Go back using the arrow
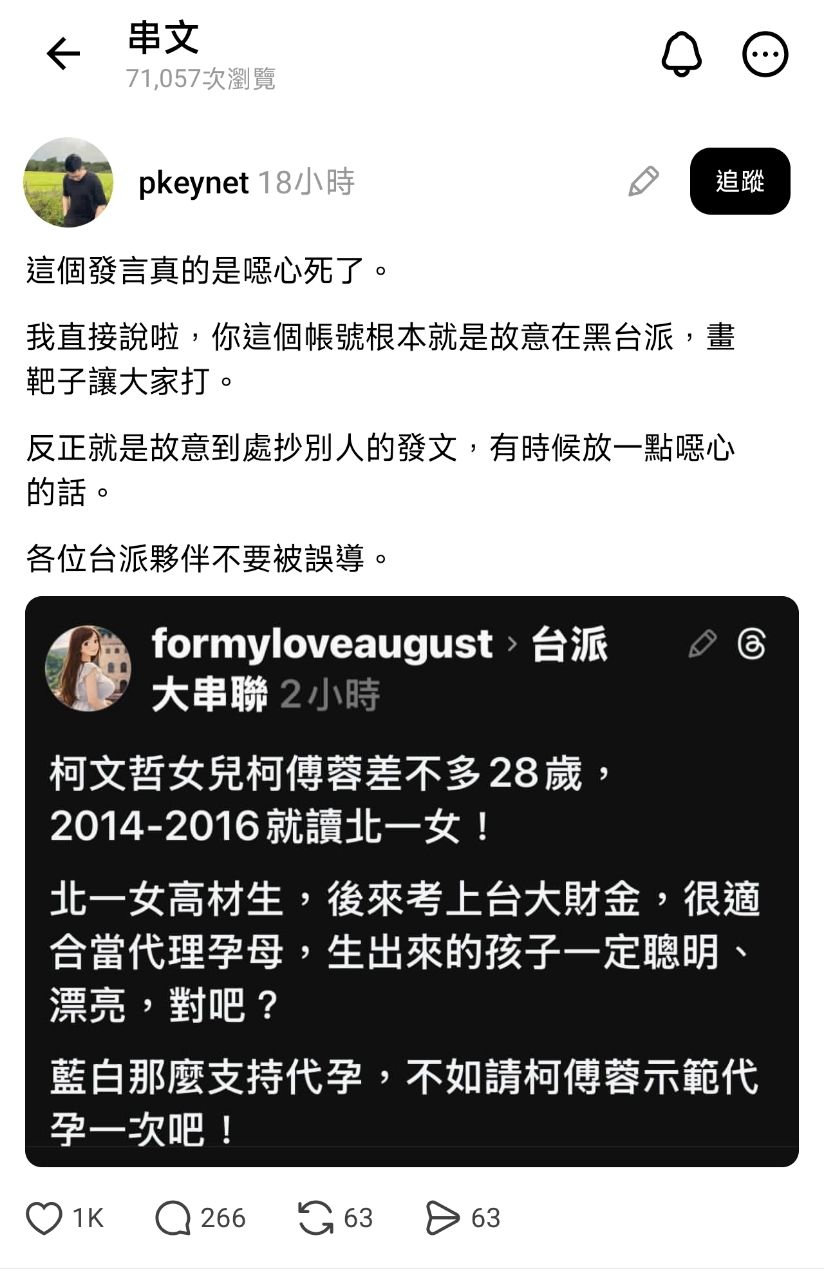Screen dimensions: 824x1280 coord(62,55)
